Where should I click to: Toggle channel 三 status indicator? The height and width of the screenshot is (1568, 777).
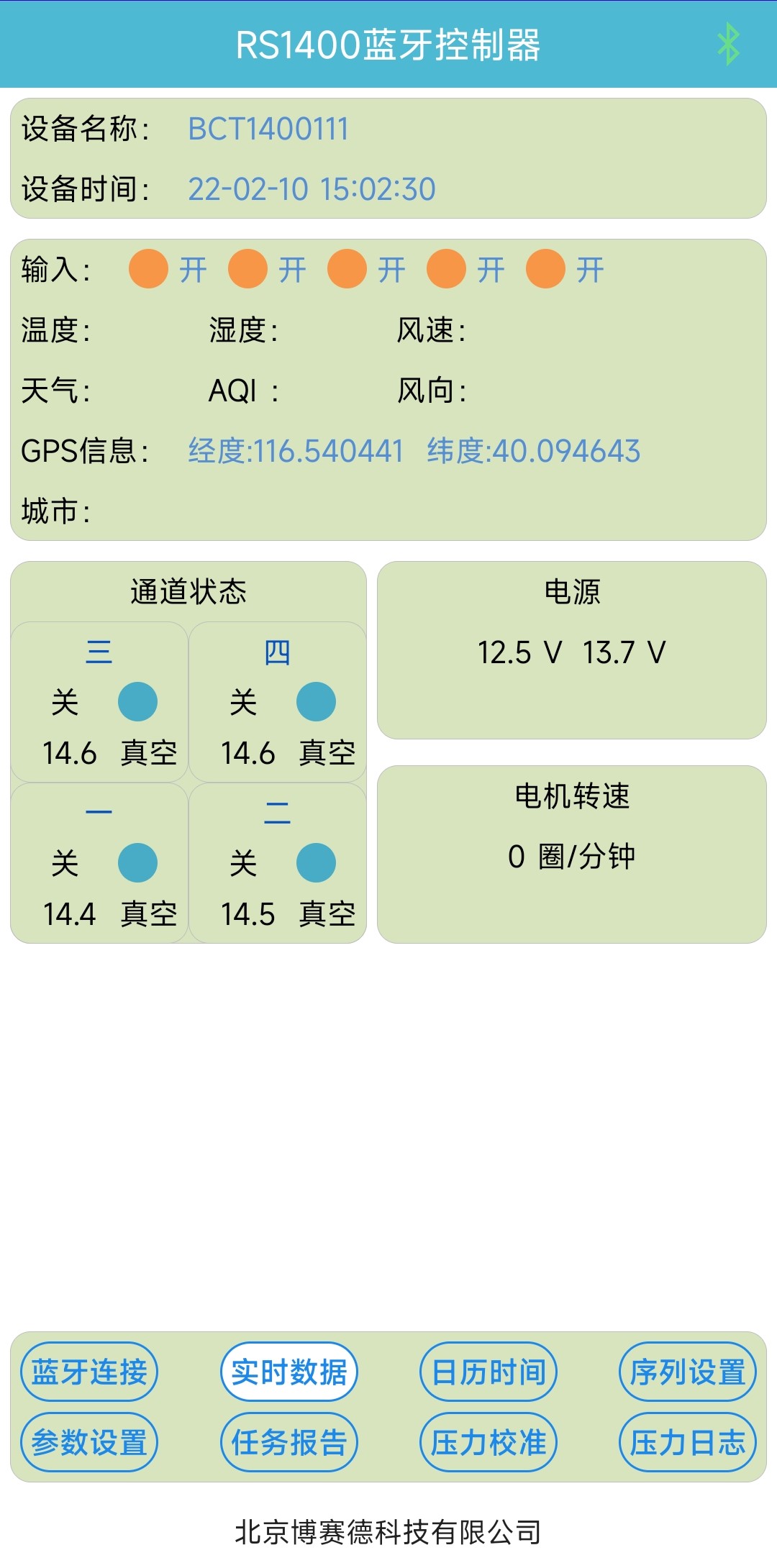click(137, 702)
